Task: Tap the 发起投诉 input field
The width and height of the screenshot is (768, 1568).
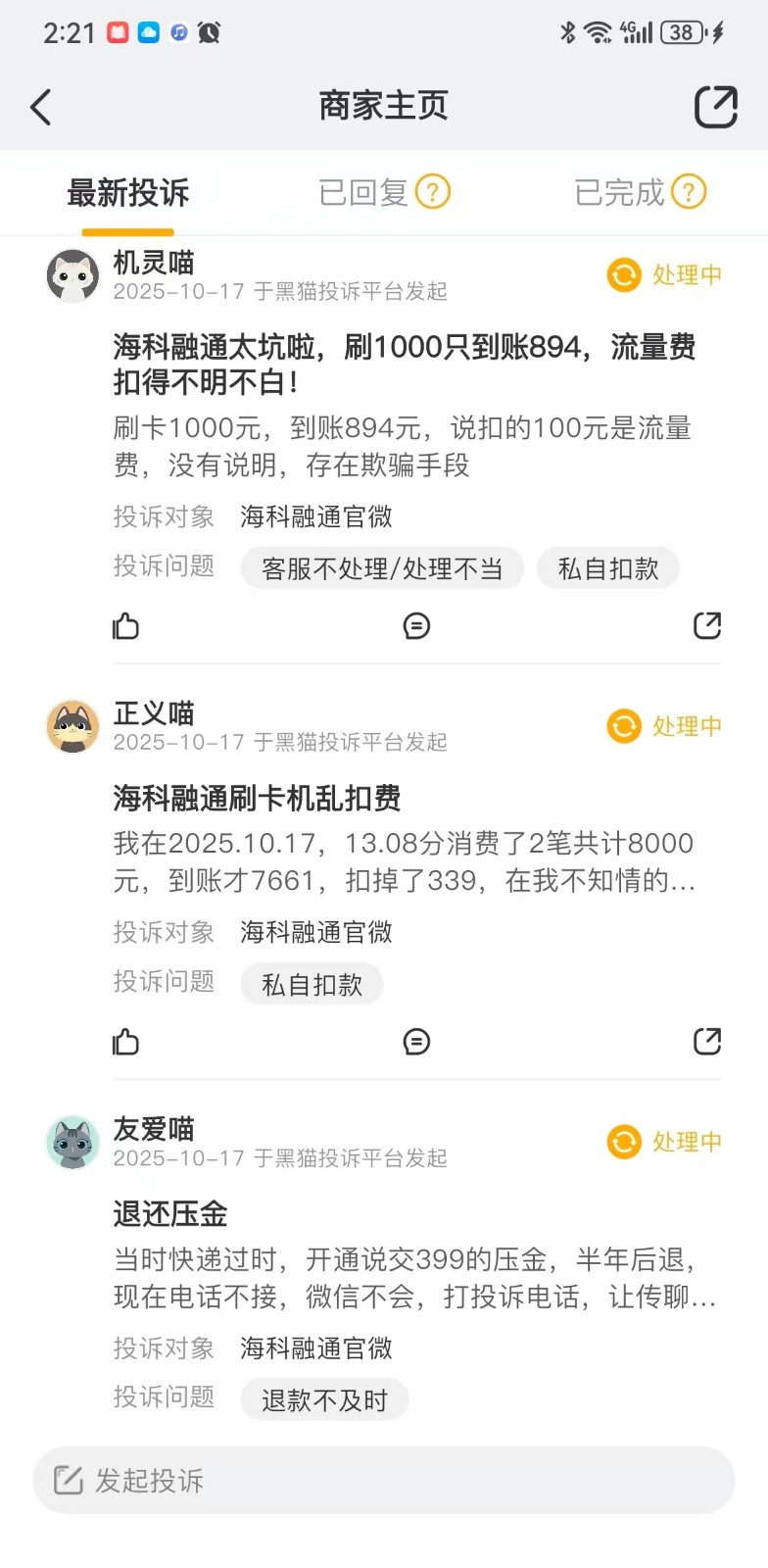Action: [382, 1481]
